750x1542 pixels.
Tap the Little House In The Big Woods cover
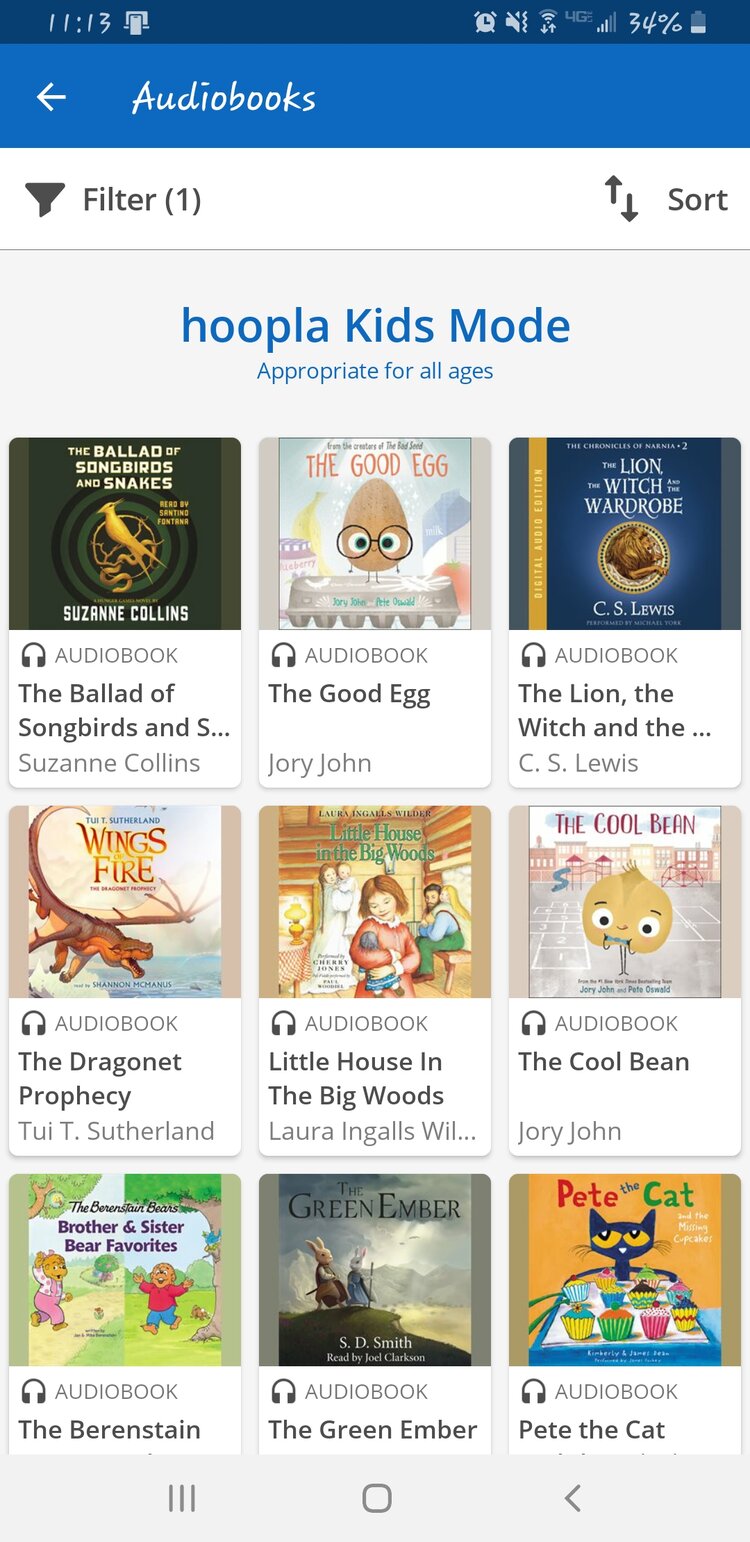click(x=374, y=902)
